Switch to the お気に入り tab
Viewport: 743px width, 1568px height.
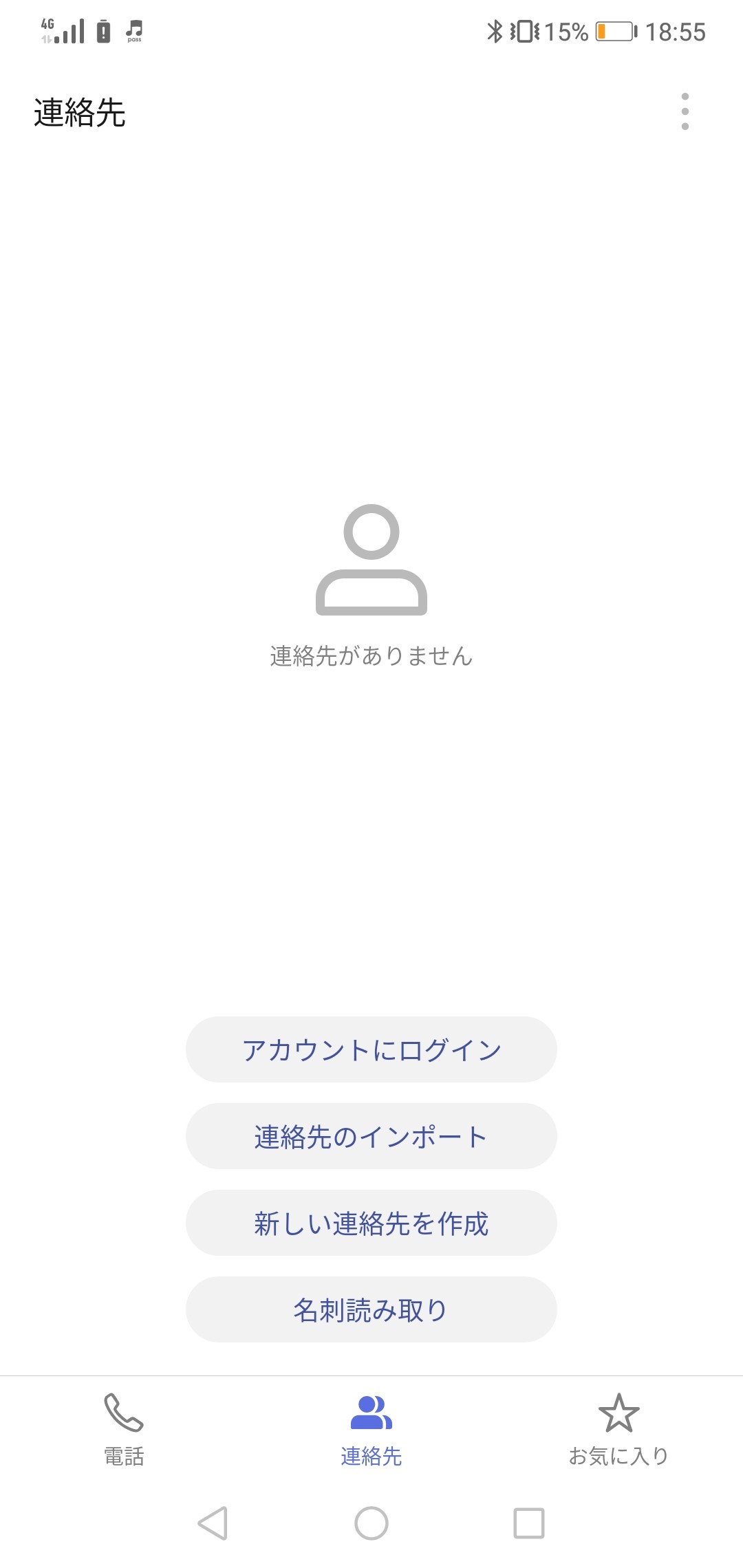619,1430
